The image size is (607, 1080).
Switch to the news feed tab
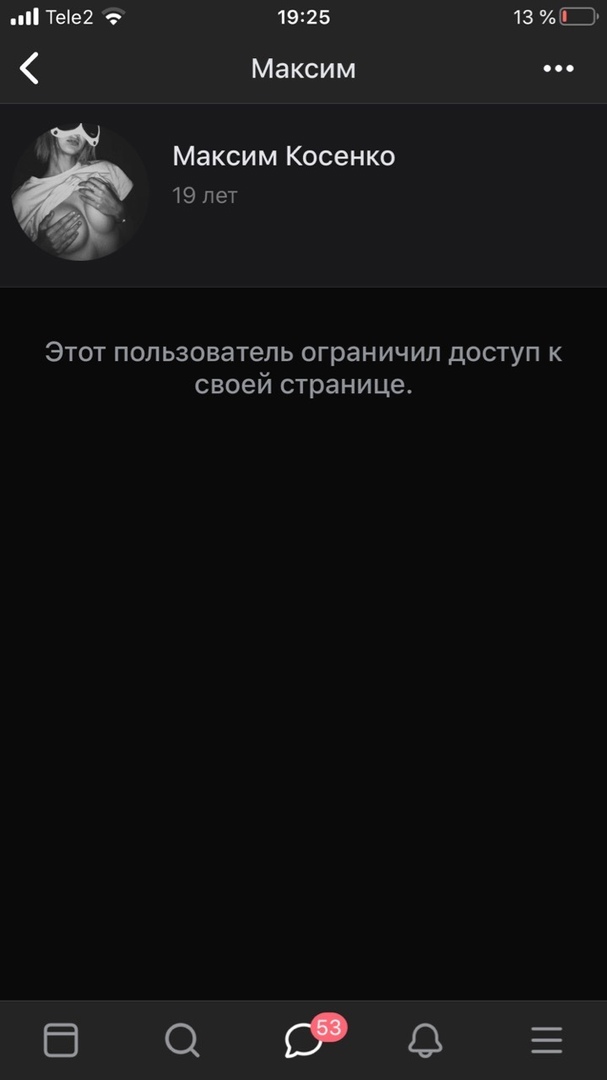[61, 1041]
